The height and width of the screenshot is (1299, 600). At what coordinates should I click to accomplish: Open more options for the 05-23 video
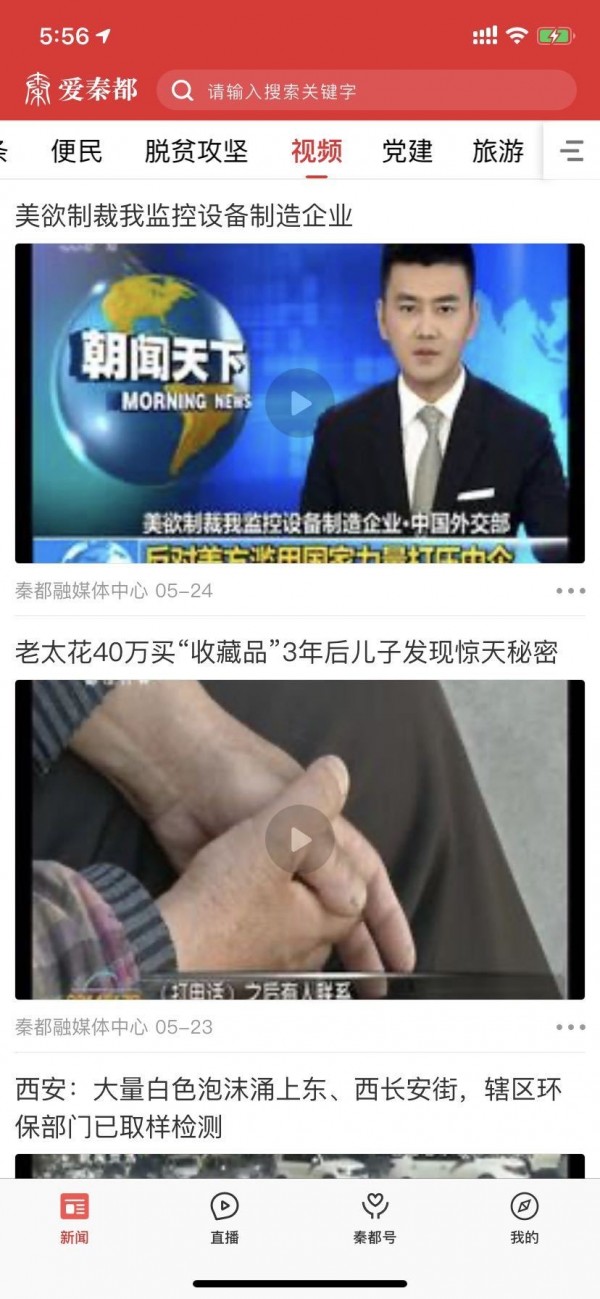coord(570,1027)
